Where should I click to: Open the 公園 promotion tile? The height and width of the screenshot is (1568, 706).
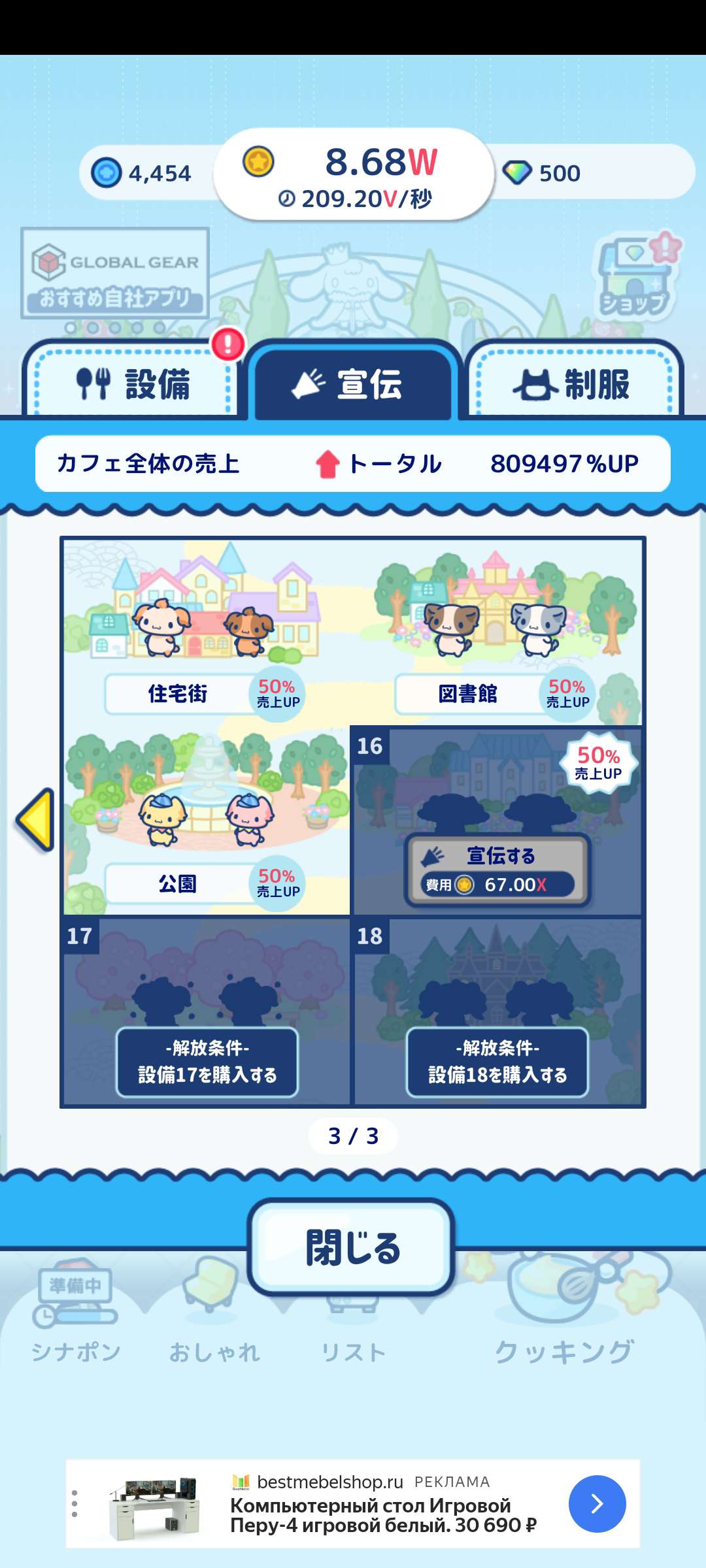[x=207, y=820]
